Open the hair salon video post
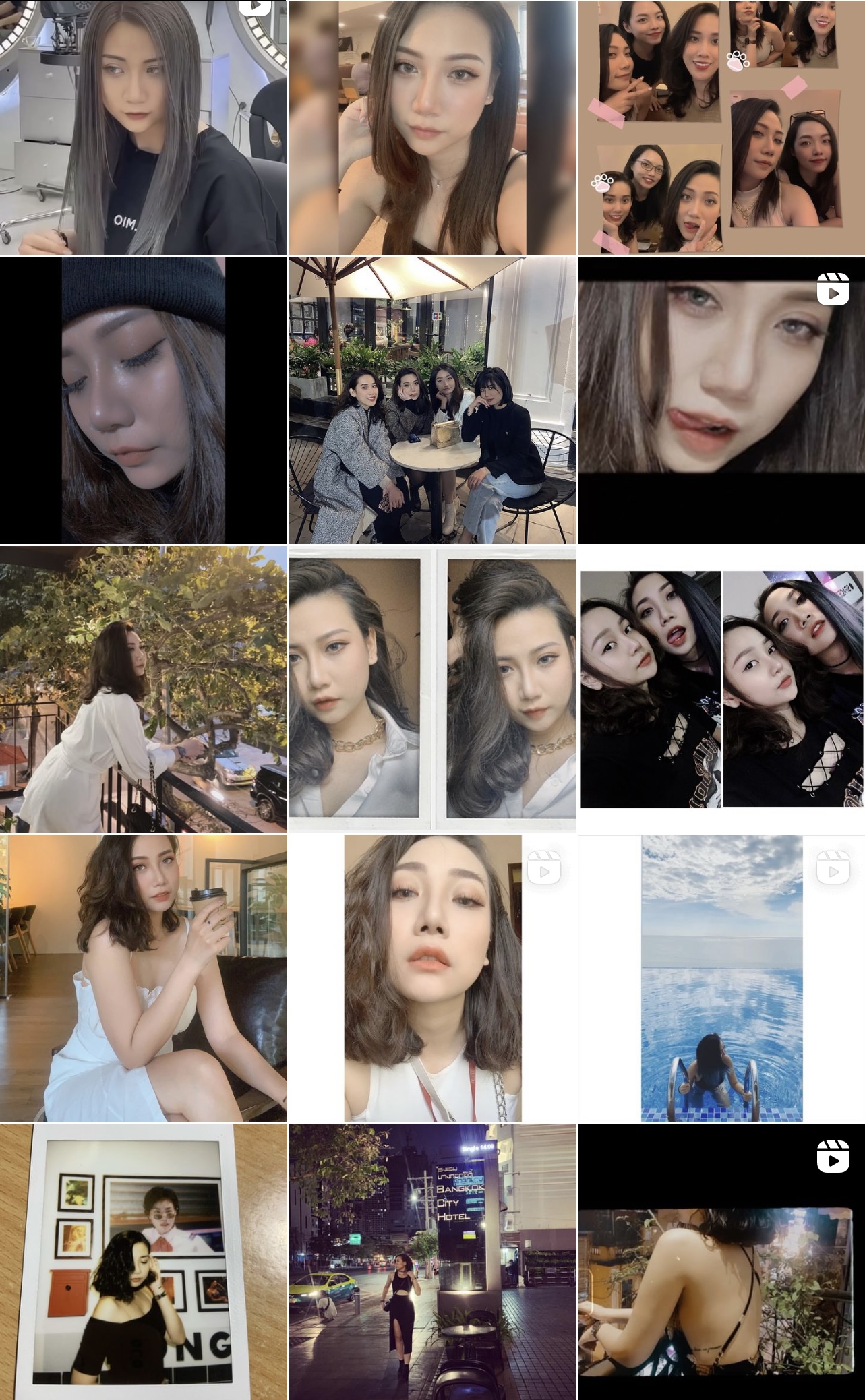The height and width of the screenshot is (1400, 865). tap(143, 127)
